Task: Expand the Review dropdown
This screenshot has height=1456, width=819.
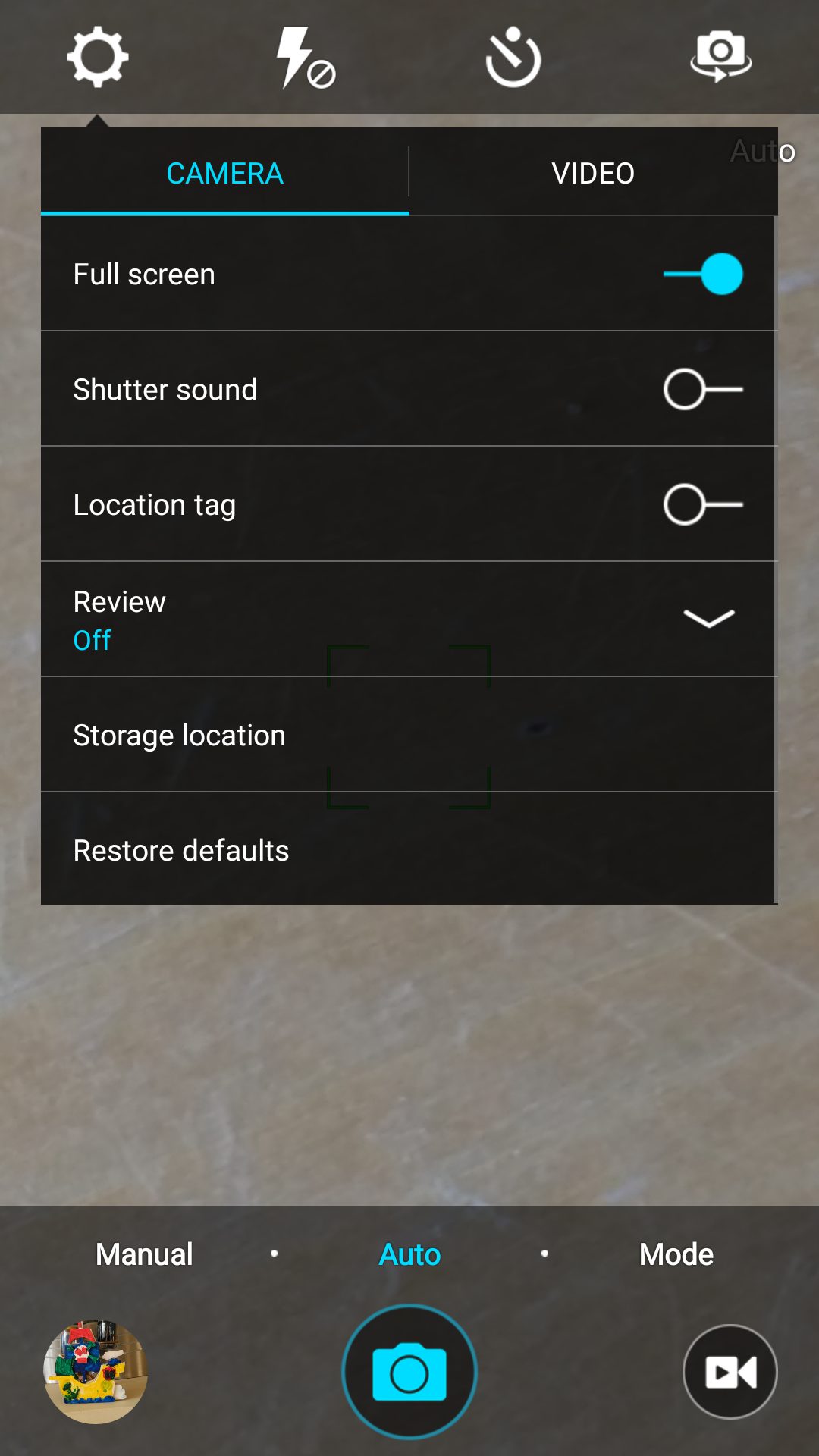Action: [x=407, y=619]
